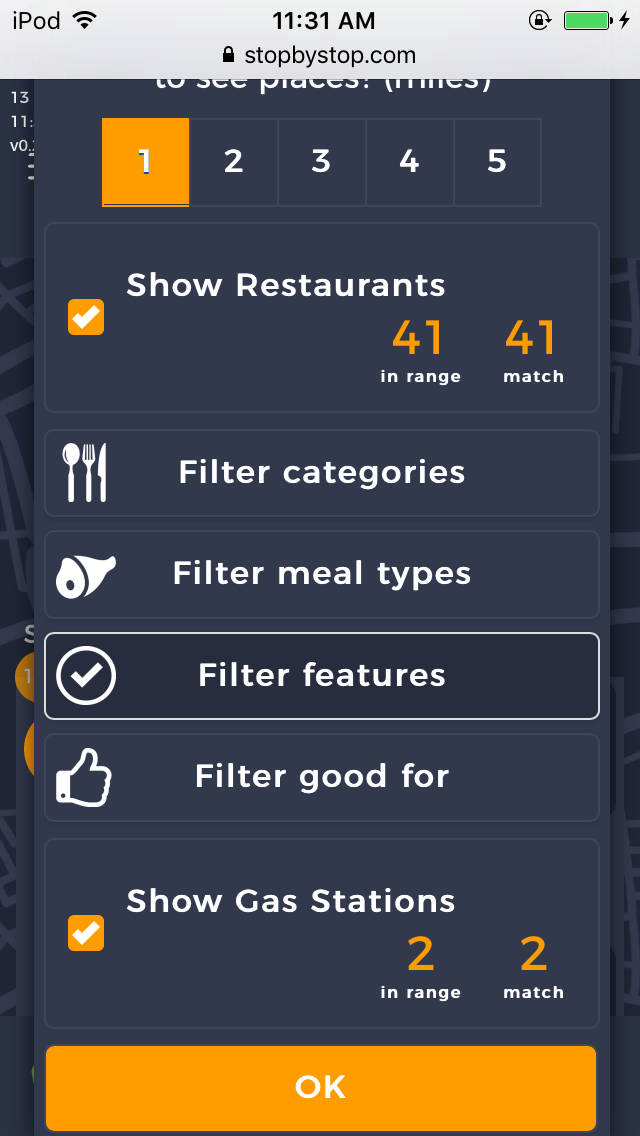Switch distance to 5 miles
This screenshot has height=1136, width=640.
(x=497, y=162)
